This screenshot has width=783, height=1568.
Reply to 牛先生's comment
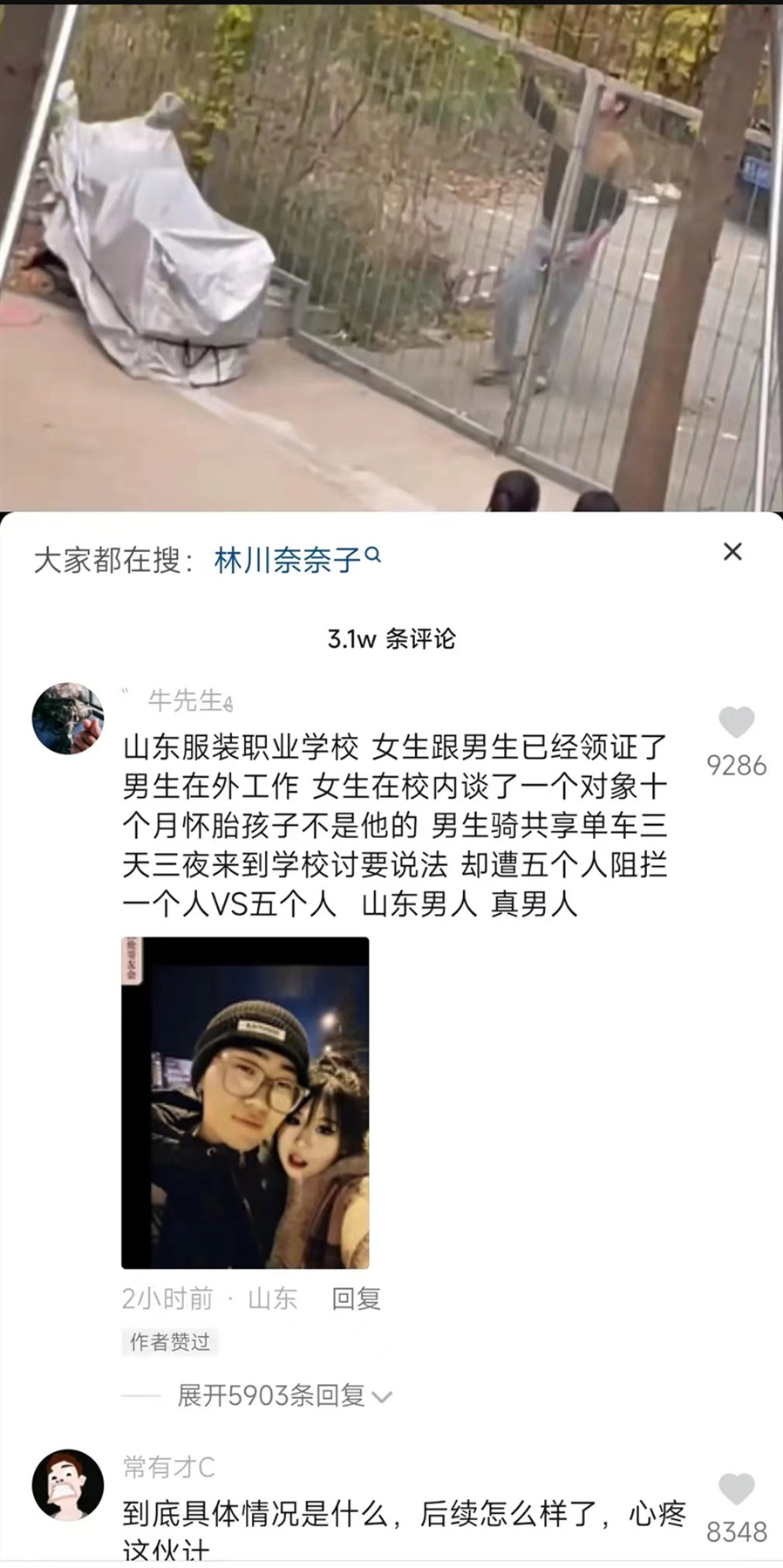[x=356, y=1299]
